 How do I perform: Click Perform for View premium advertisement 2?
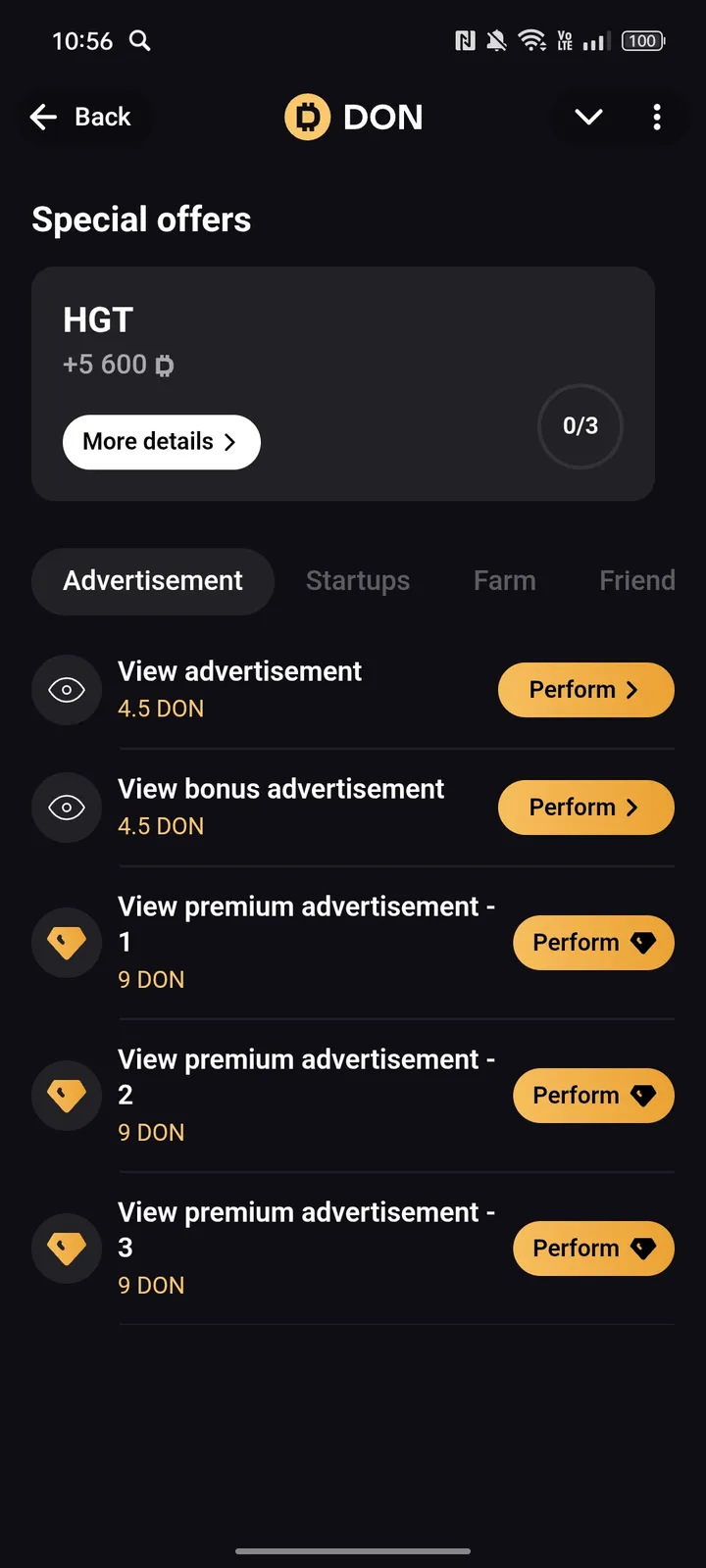(593, 1095)
